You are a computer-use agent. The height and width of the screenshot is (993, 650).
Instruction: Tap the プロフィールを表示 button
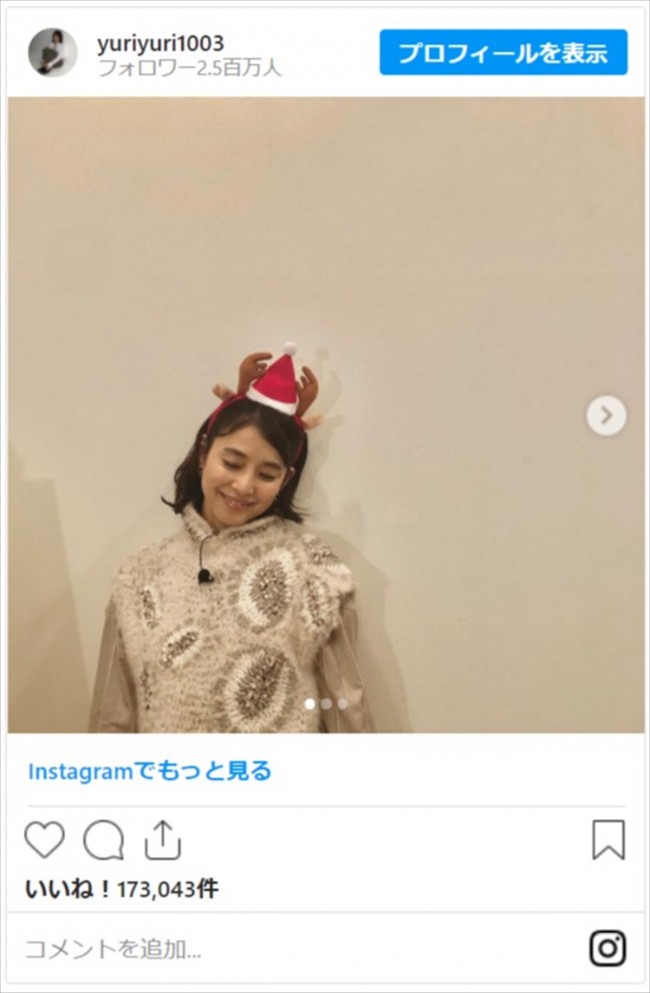[503, 52]
